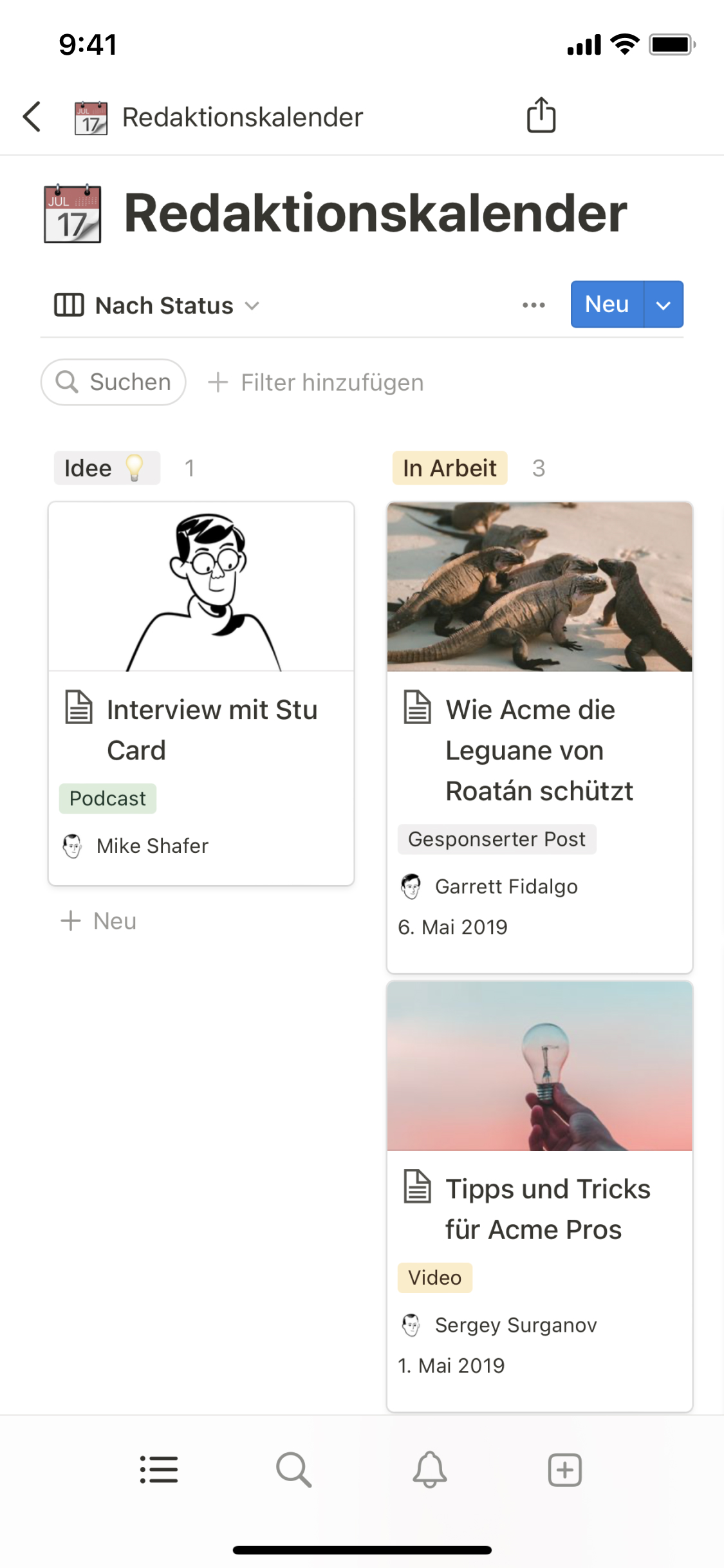Viewport: 724px width, 1568px height.
Task: Select the In Arbeit status group header
Action: tap(450, 468)
